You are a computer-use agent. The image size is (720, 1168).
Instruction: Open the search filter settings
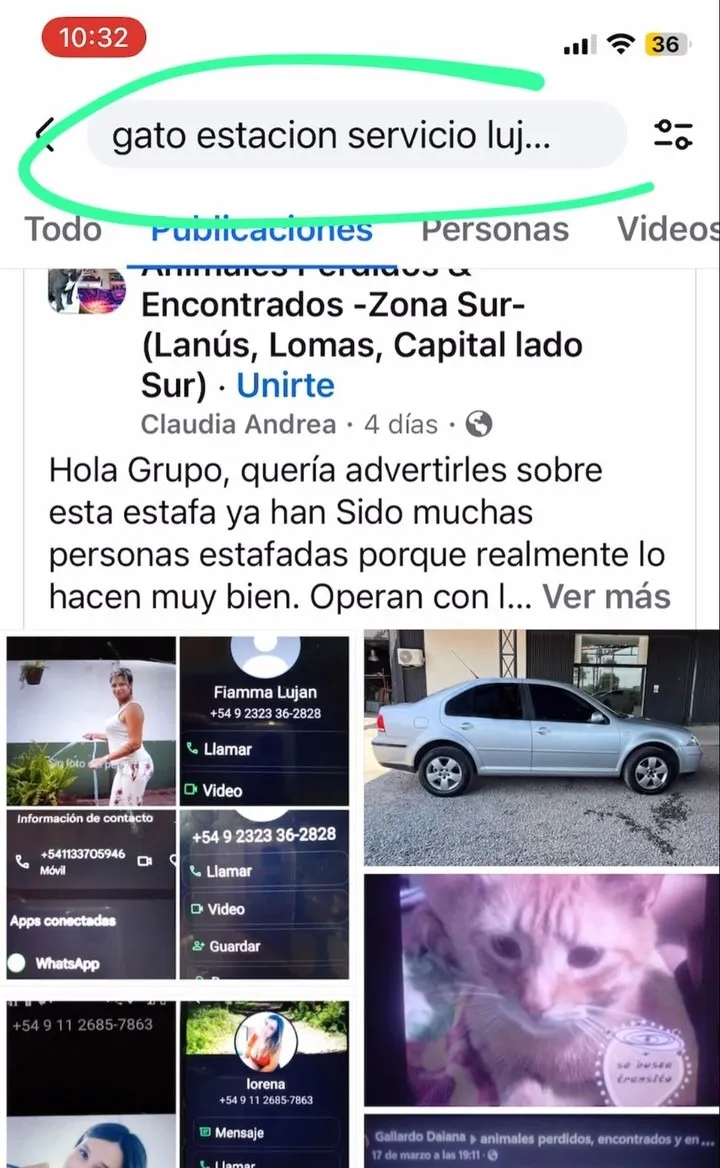(x=673, y=134)
